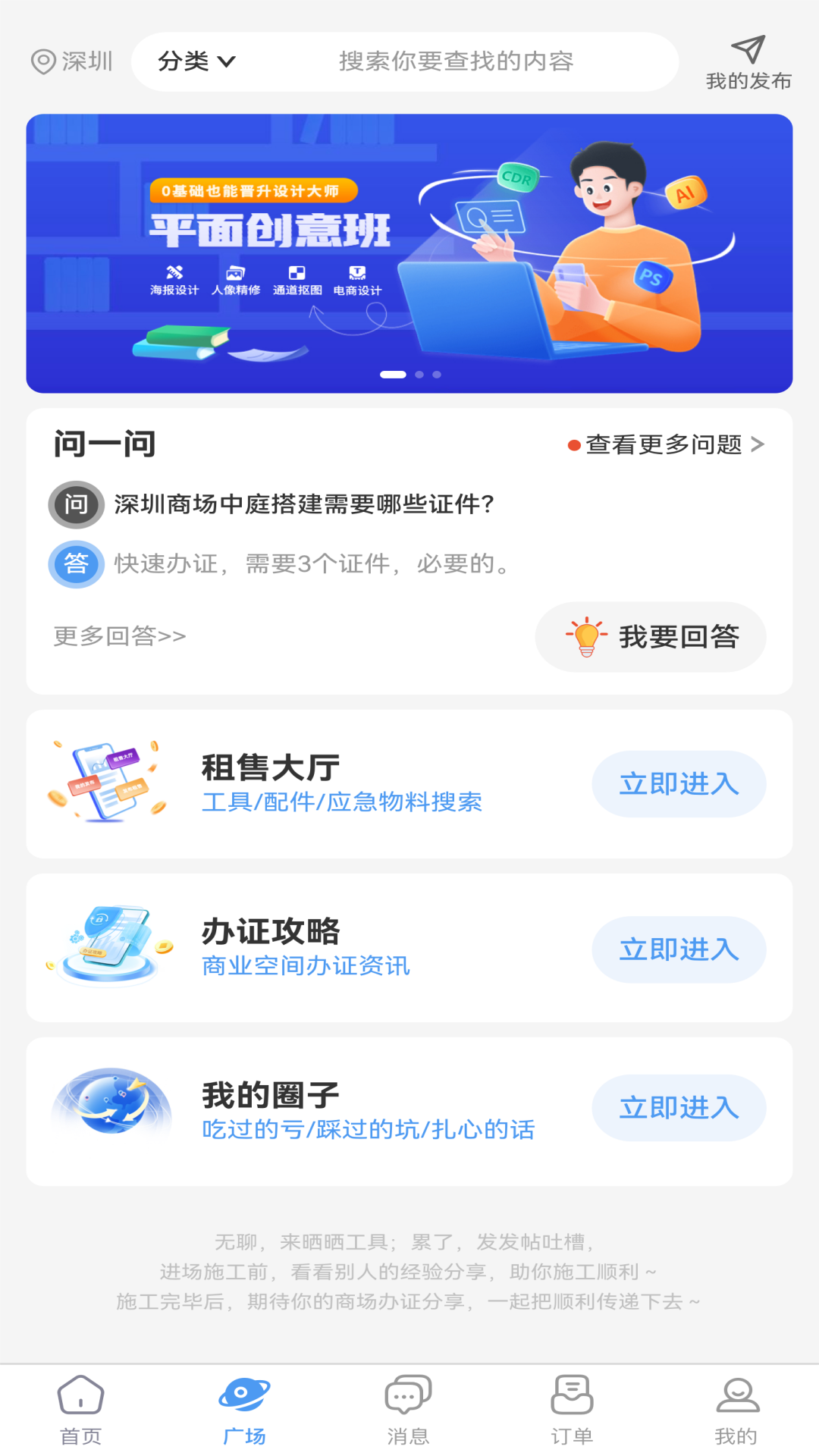Screen dimensions: 819x1456
Task: Expand 查看更多问题 via its chevron
Action: tap(755, 446)
